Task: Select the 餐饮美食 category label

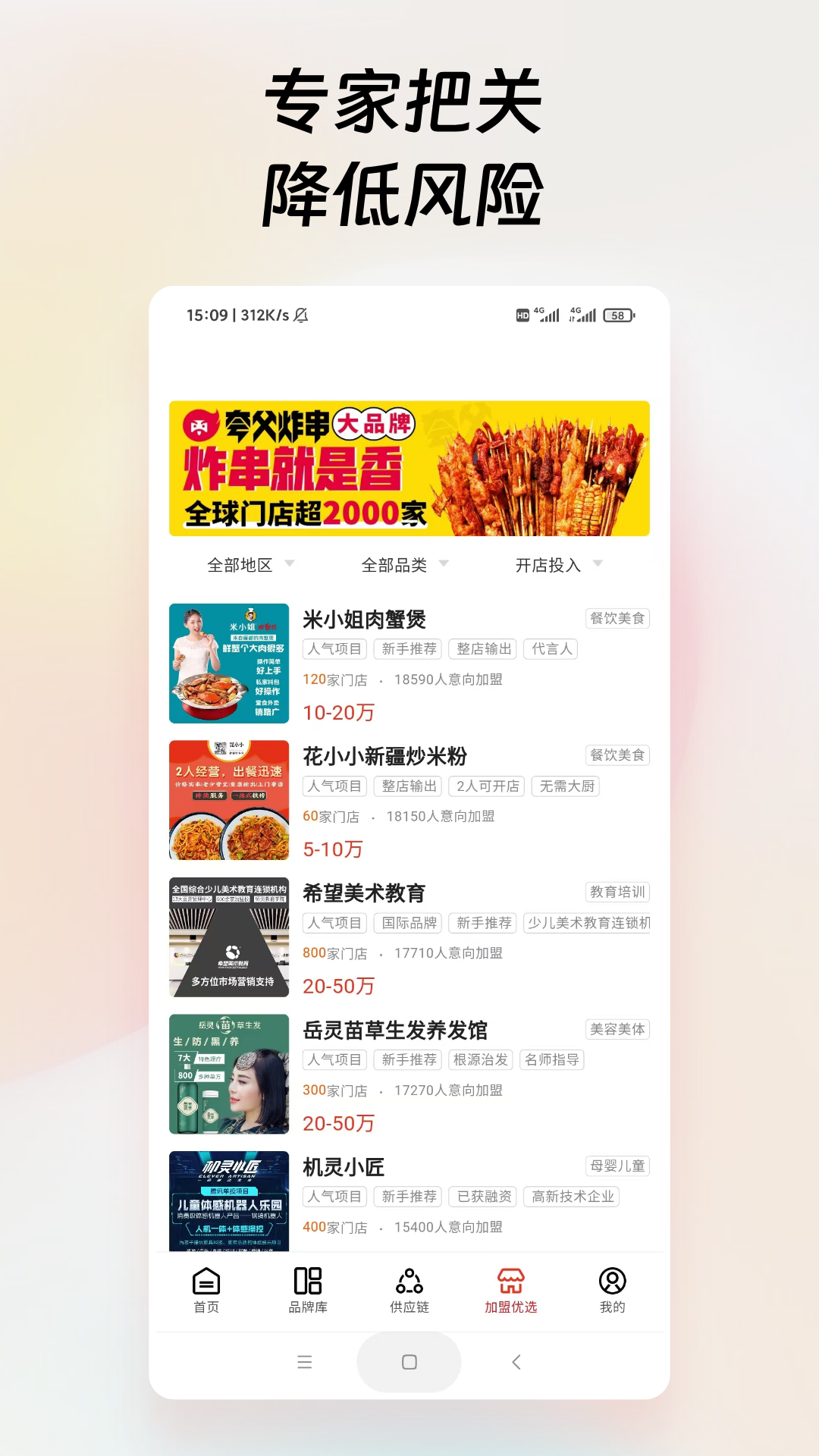Action: pyautogui.click(x=618, y=618)
